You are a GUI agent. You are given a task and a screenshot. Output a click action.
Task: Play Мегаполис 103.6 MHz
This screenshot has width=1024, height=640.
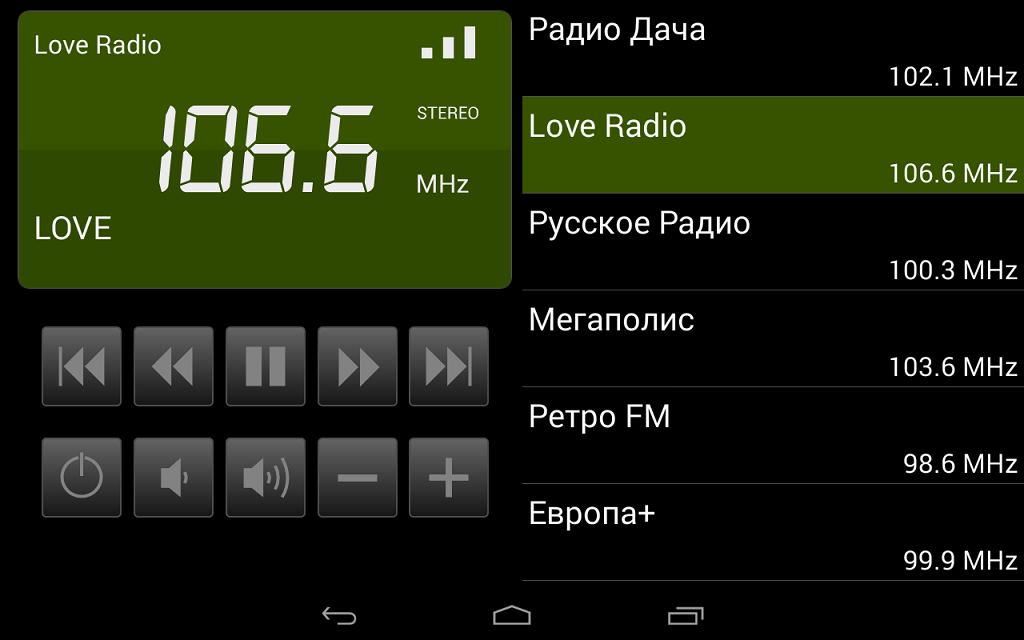pyautogui.click(x=772, y=340)
